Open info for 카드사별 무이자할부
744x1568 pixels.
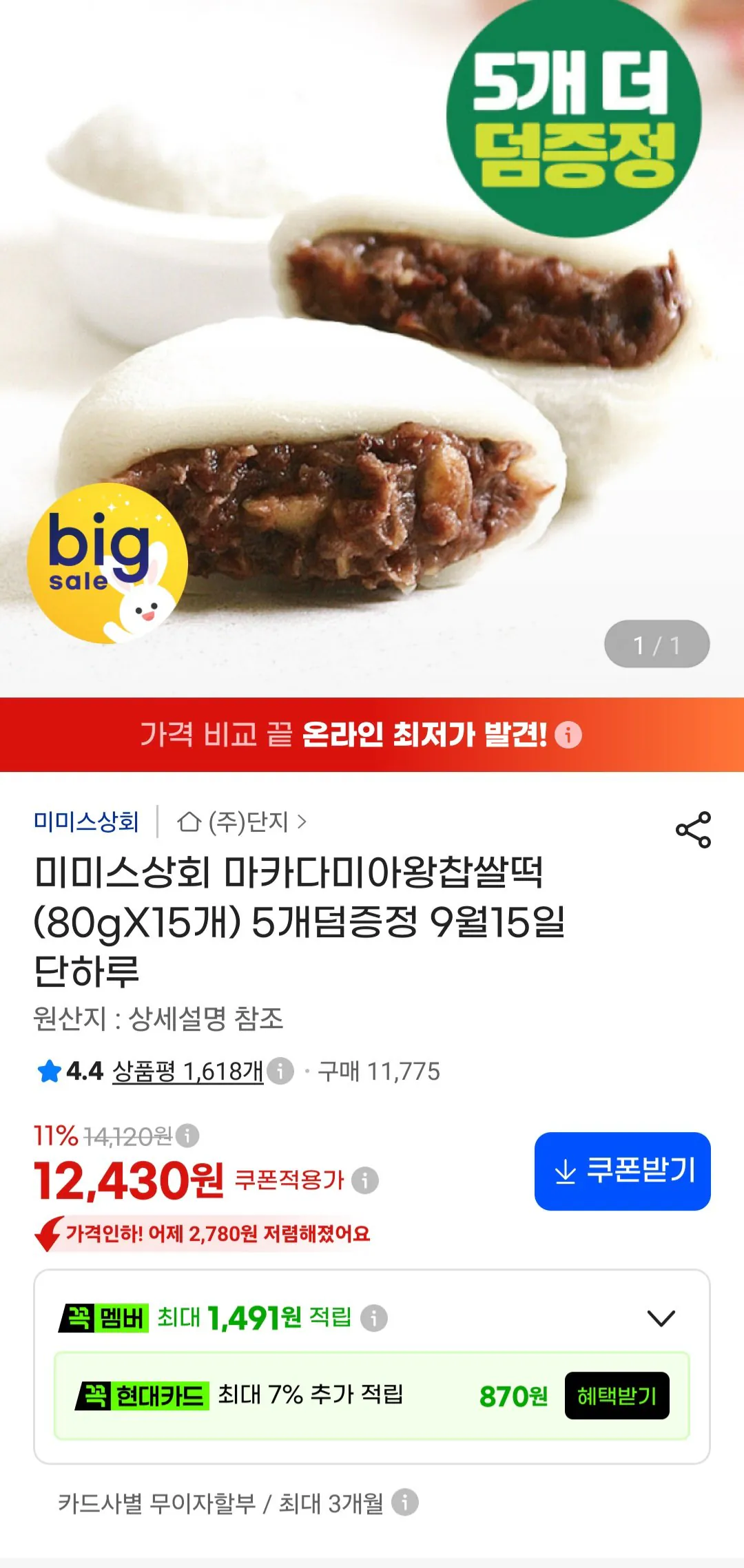click(x=405, y=1502)
